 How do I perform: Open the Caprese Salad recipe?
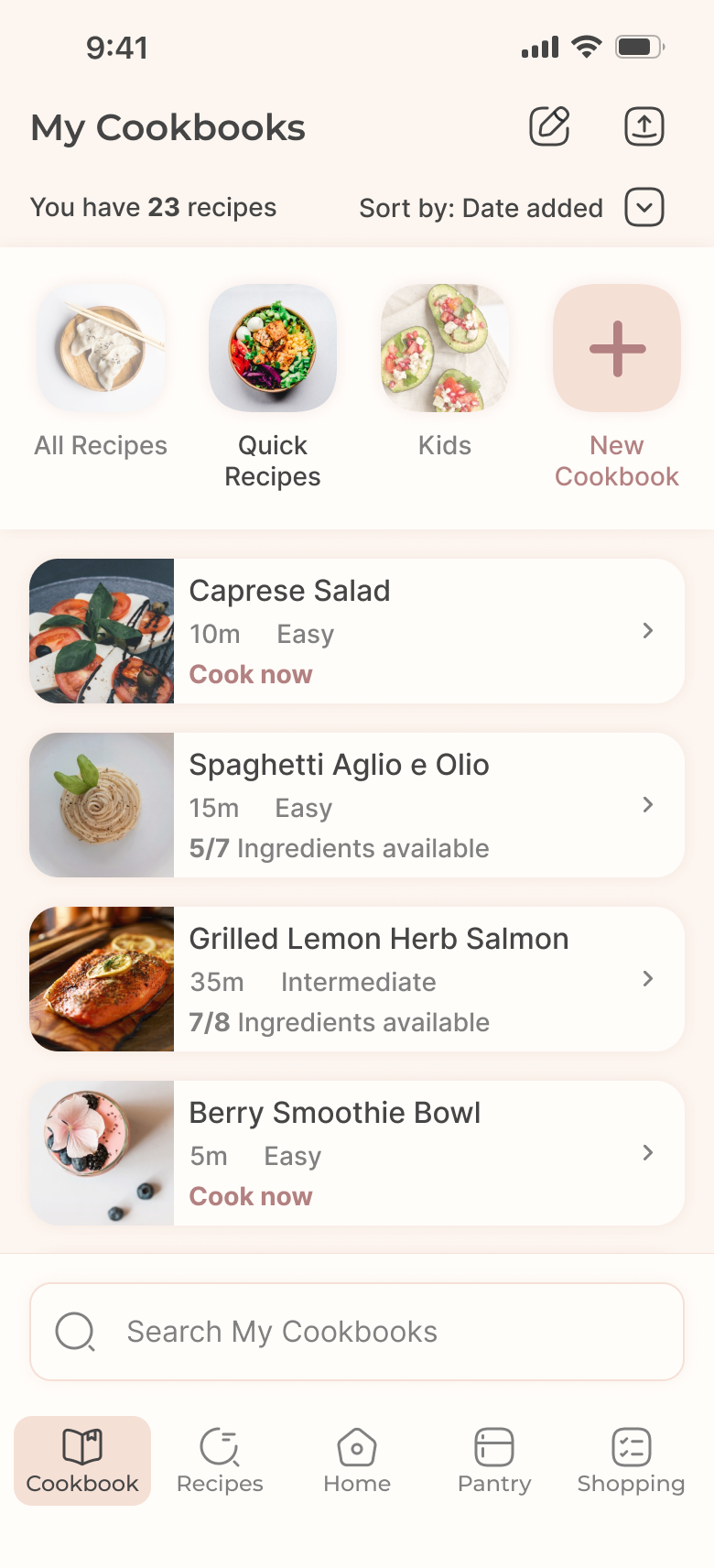[x=357, y=631]
